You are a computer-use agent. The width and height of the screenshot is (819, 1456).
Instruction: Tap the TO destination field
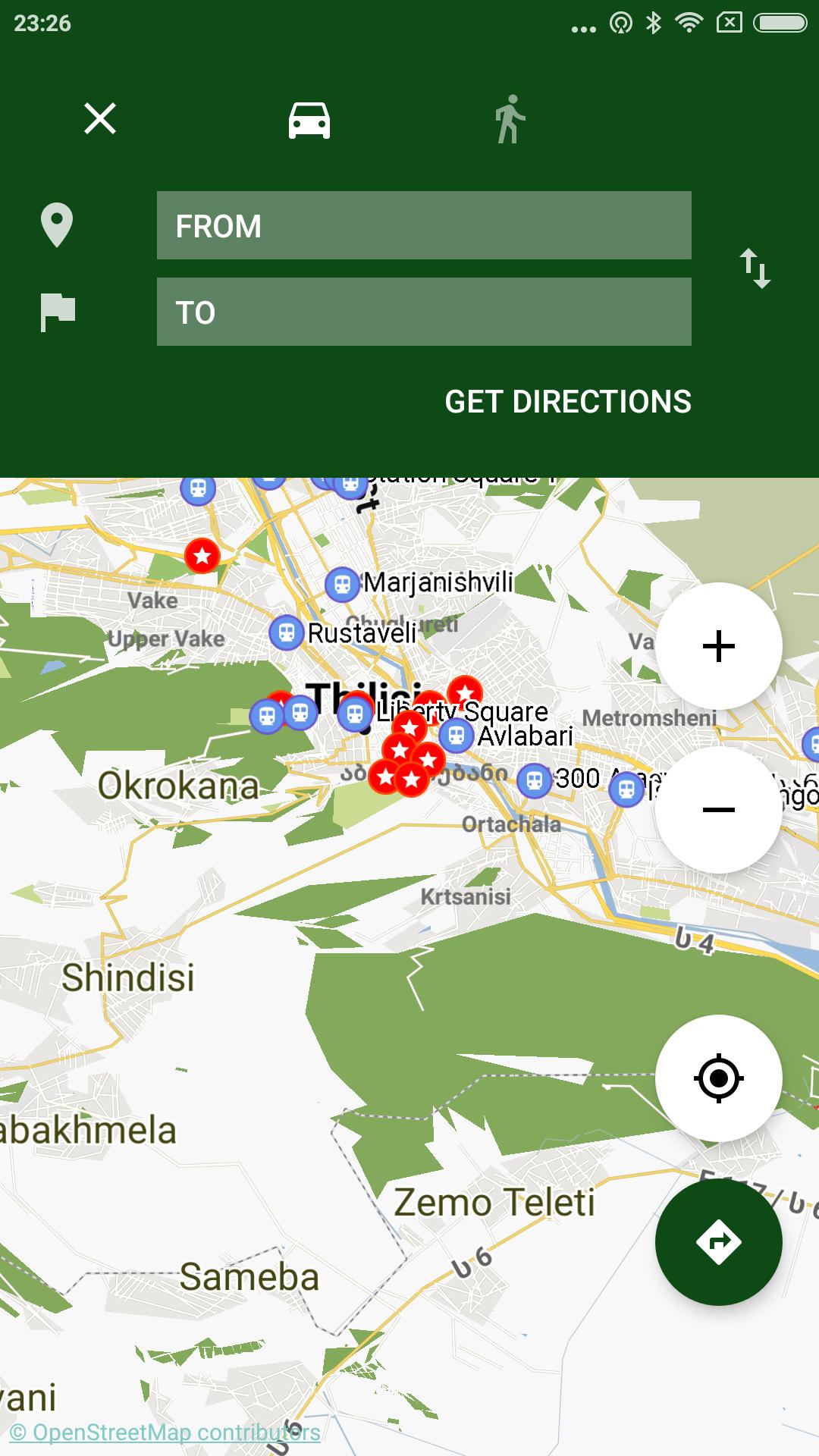tap(424, 312)
